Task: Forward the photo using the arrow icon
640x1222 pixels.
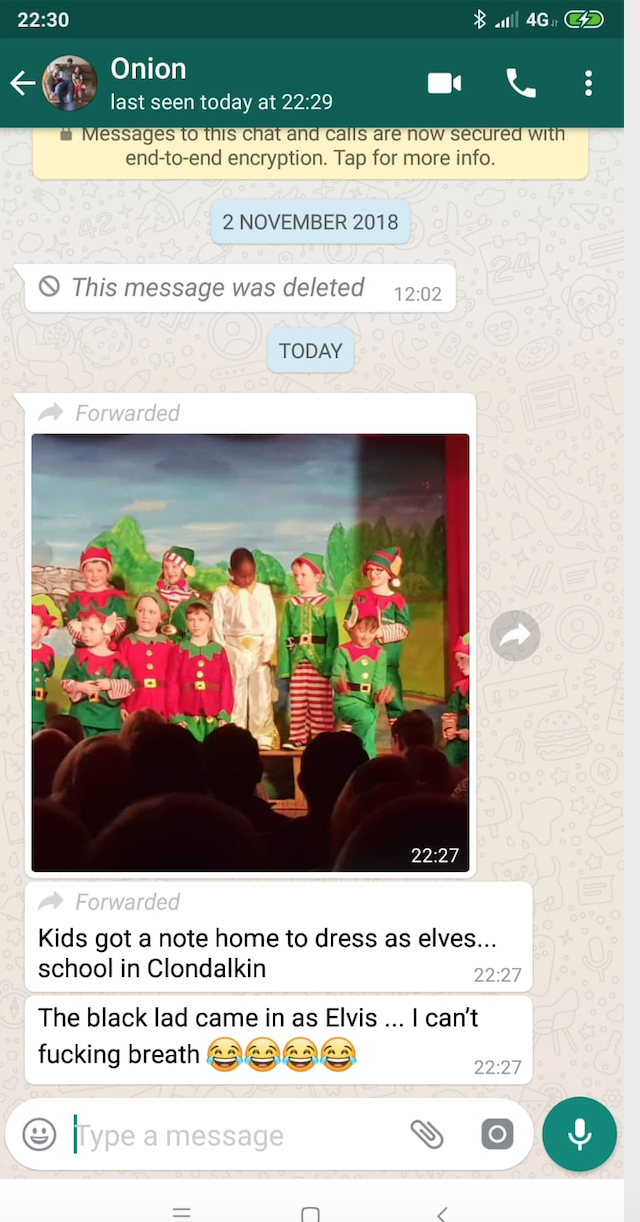Action: click(x=515, y=635)
